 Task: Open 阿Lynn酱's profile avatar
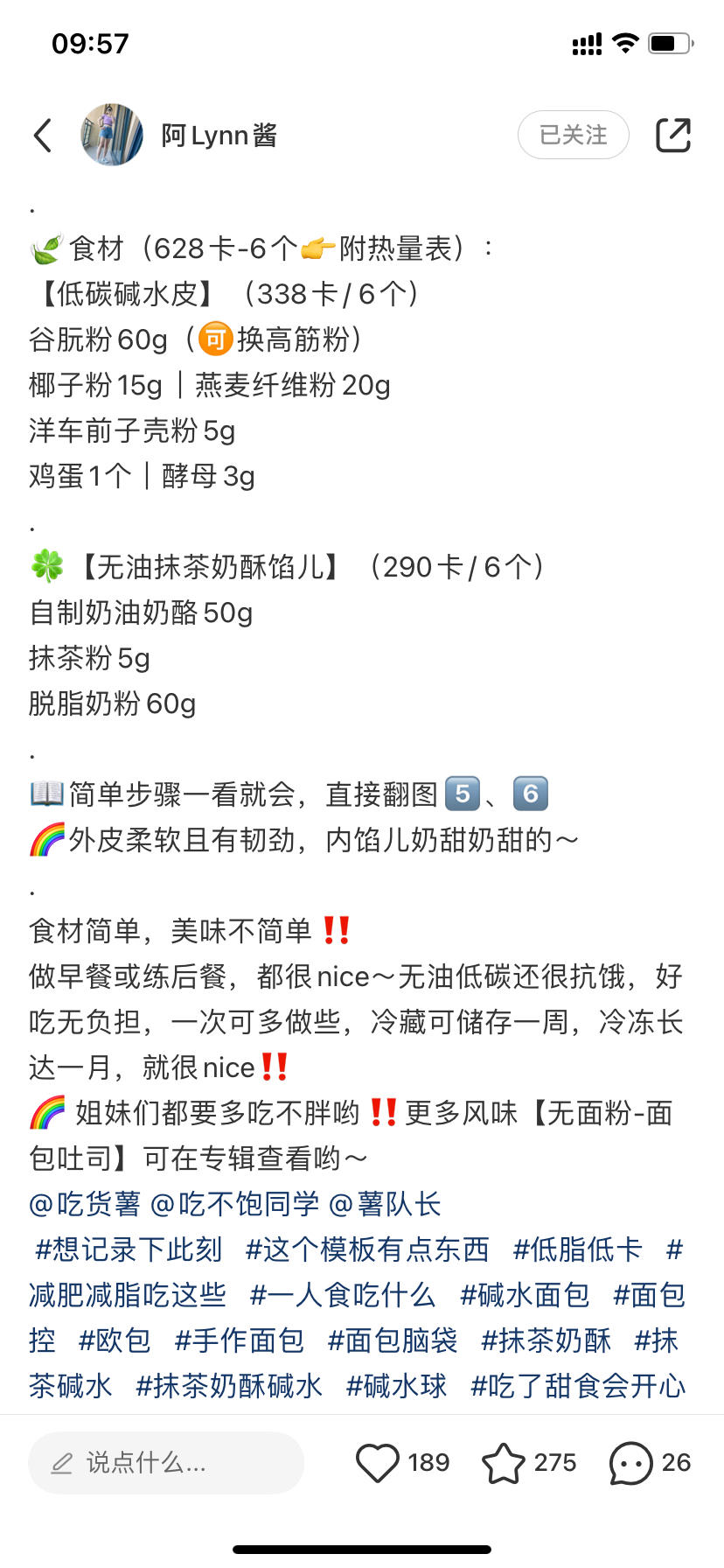tap(112, 135)
